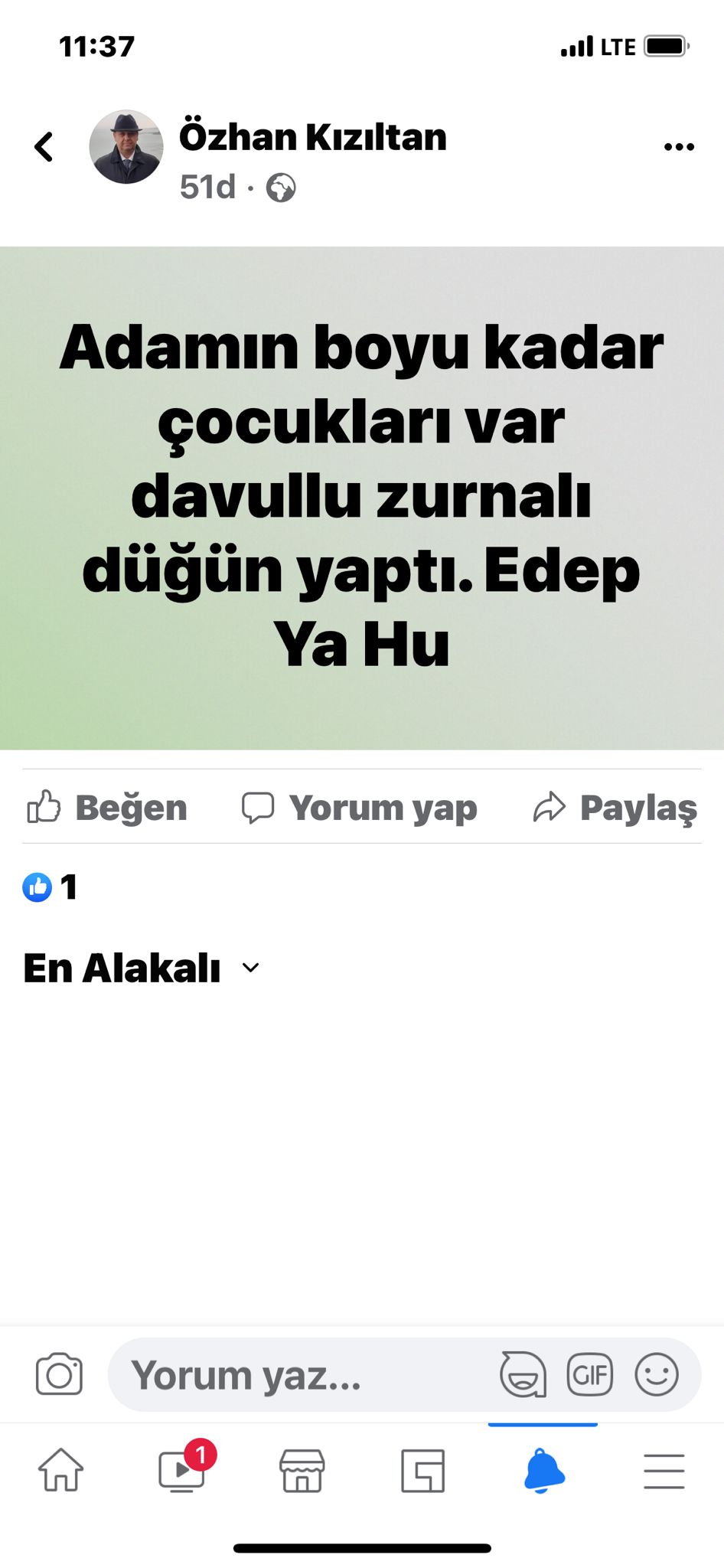Go back using the back arrow
The image size is (724, 1568).
pyautogui.click(x=44, y=147)
